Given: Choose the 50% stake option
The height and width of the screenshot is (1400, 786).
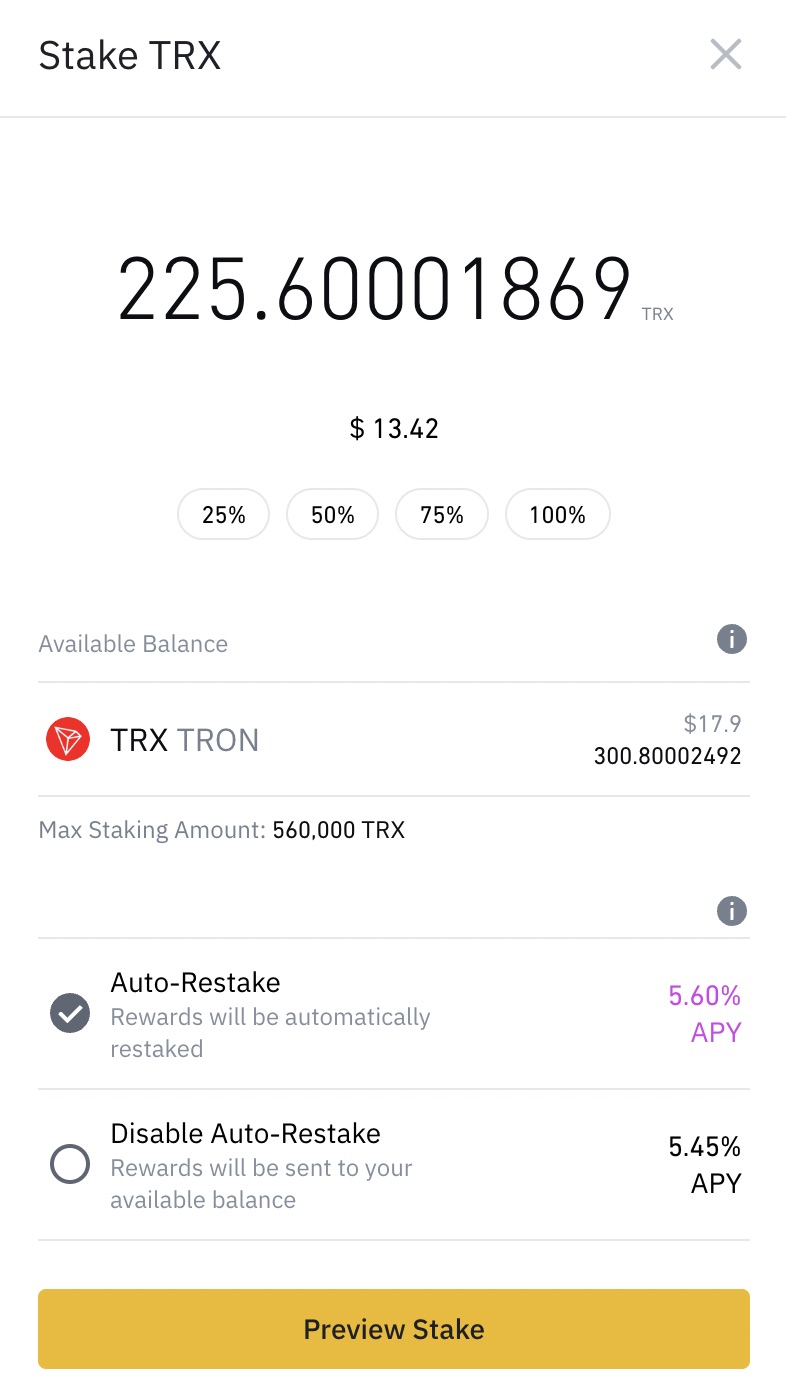Looking at the screenshot, I should (332, 514).
